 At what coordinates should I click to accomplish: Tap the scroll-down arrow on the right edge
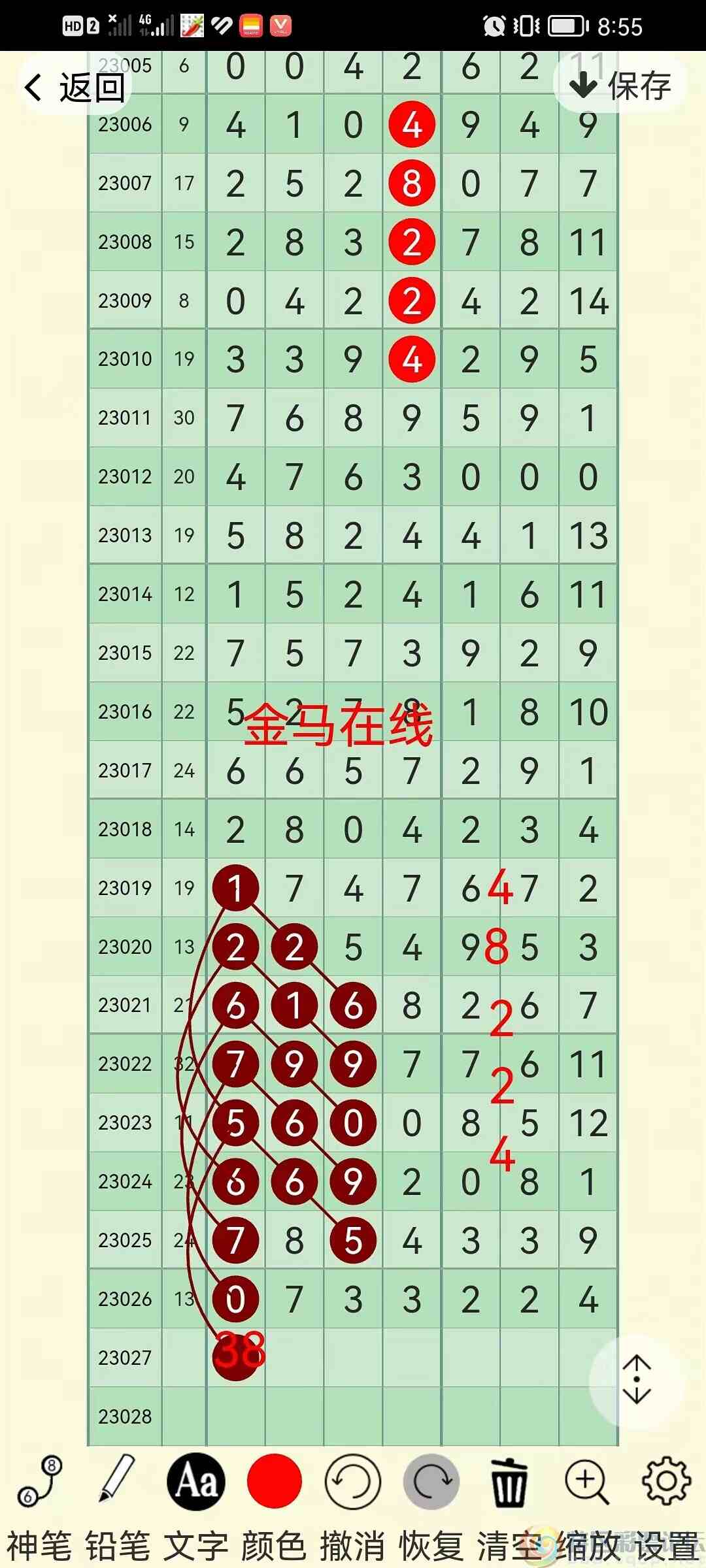tap(636, 1395)
